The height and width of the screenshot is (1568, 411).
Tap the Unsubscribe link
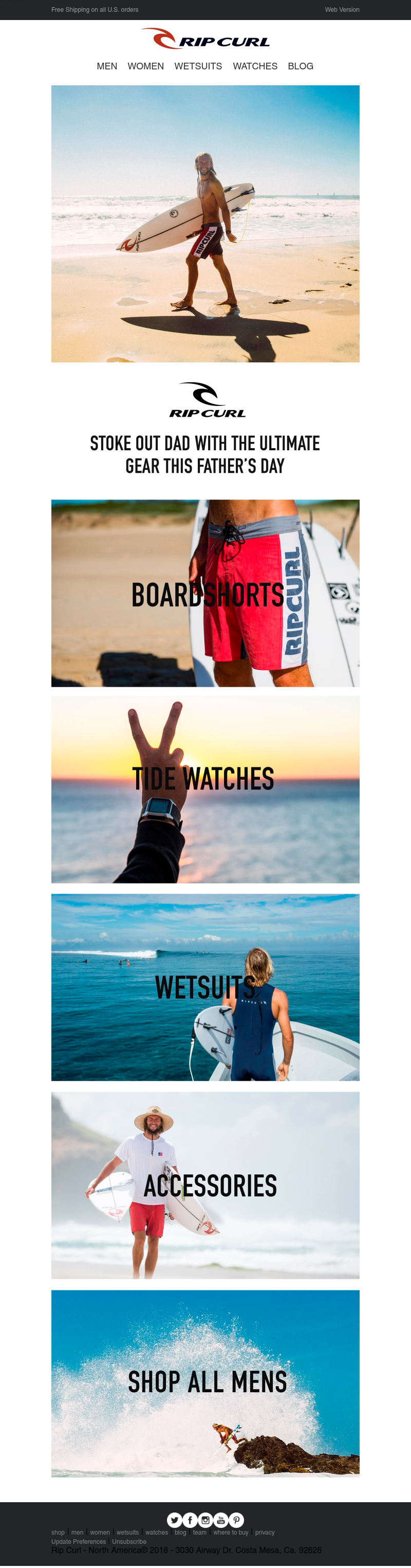[129, 1542]
